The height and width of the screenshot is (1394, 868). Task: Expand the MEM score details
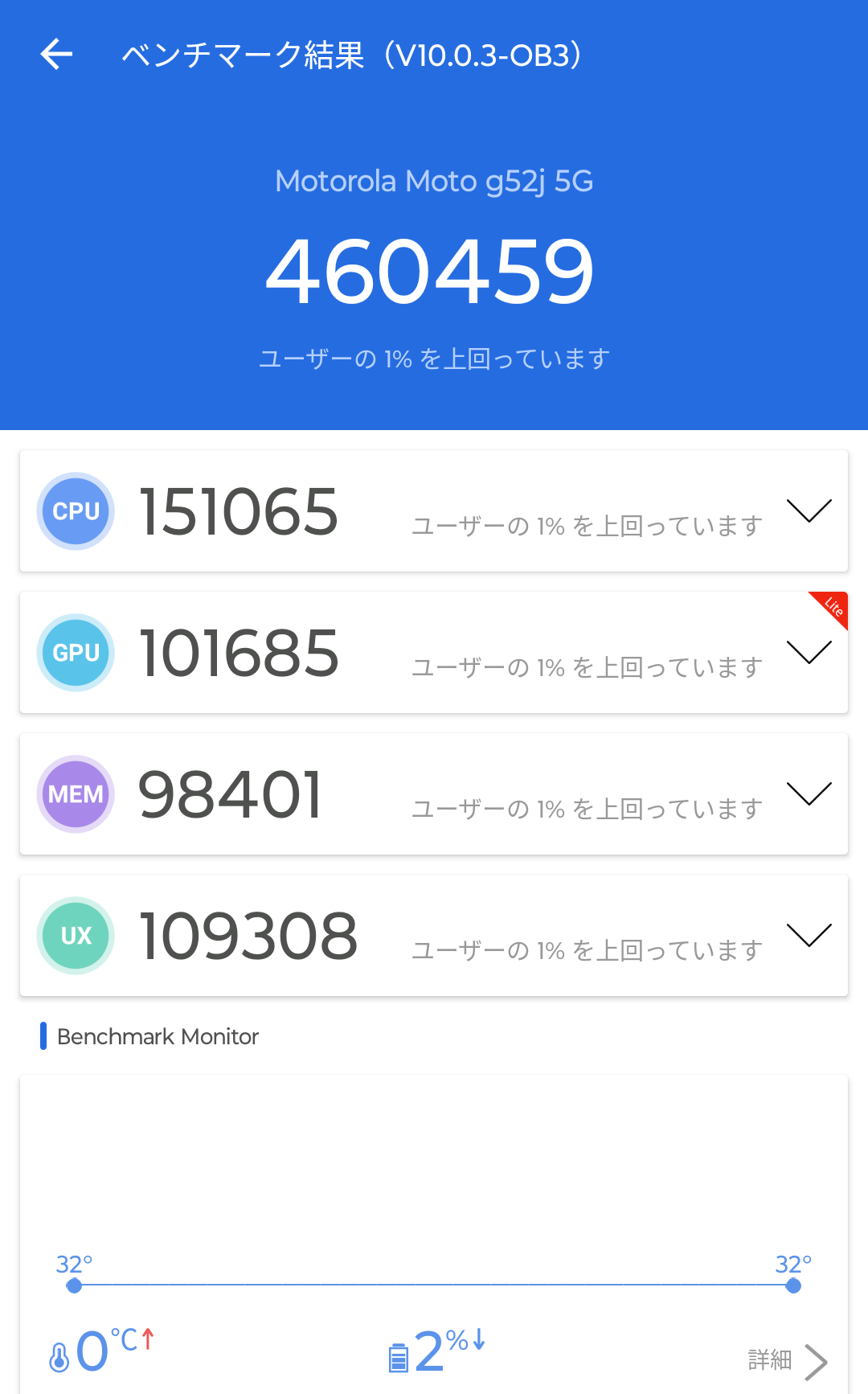coord(809,793)
